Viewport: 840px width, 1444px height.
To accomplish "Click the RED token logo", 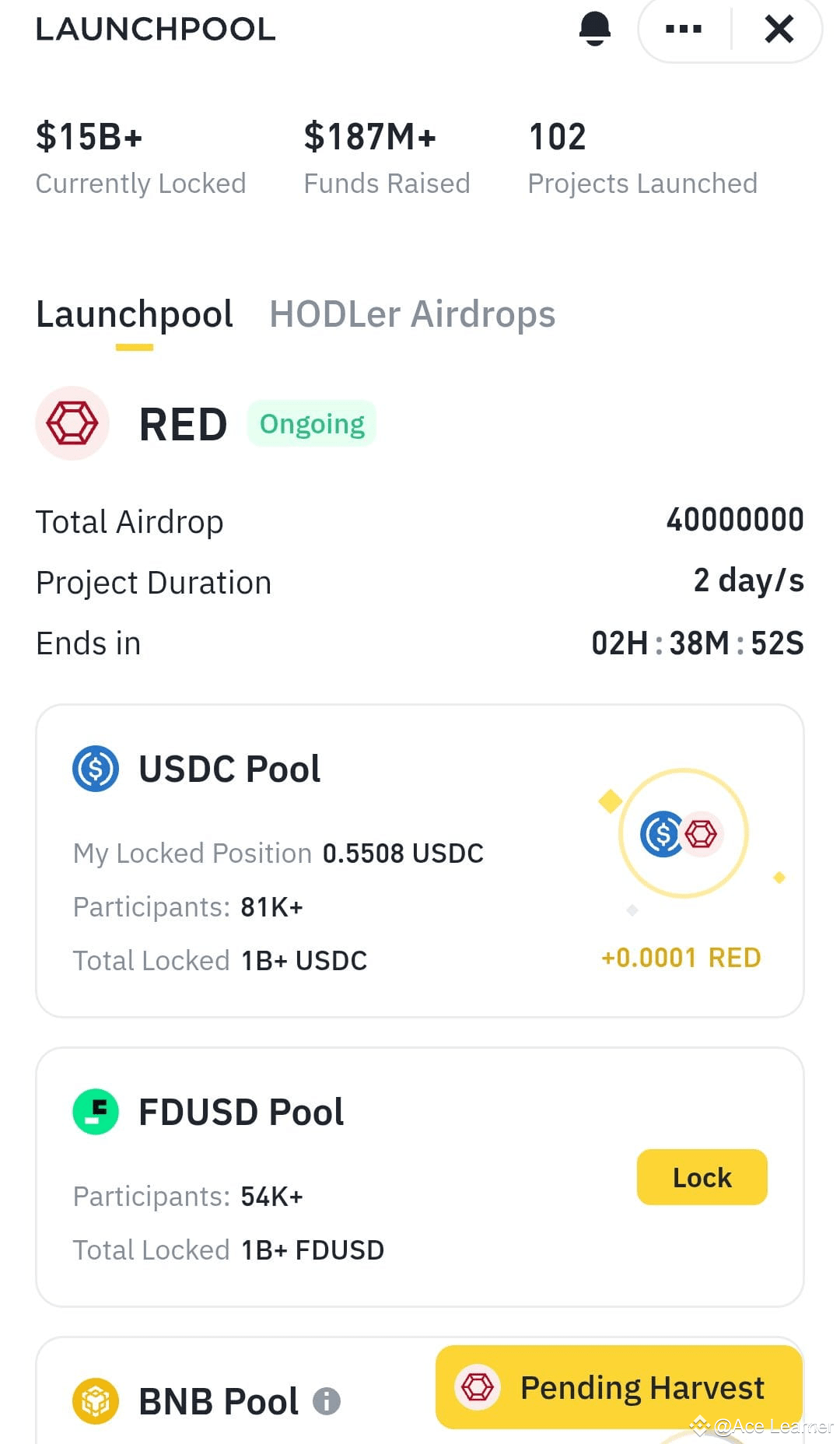I will [x=72, y=423].
